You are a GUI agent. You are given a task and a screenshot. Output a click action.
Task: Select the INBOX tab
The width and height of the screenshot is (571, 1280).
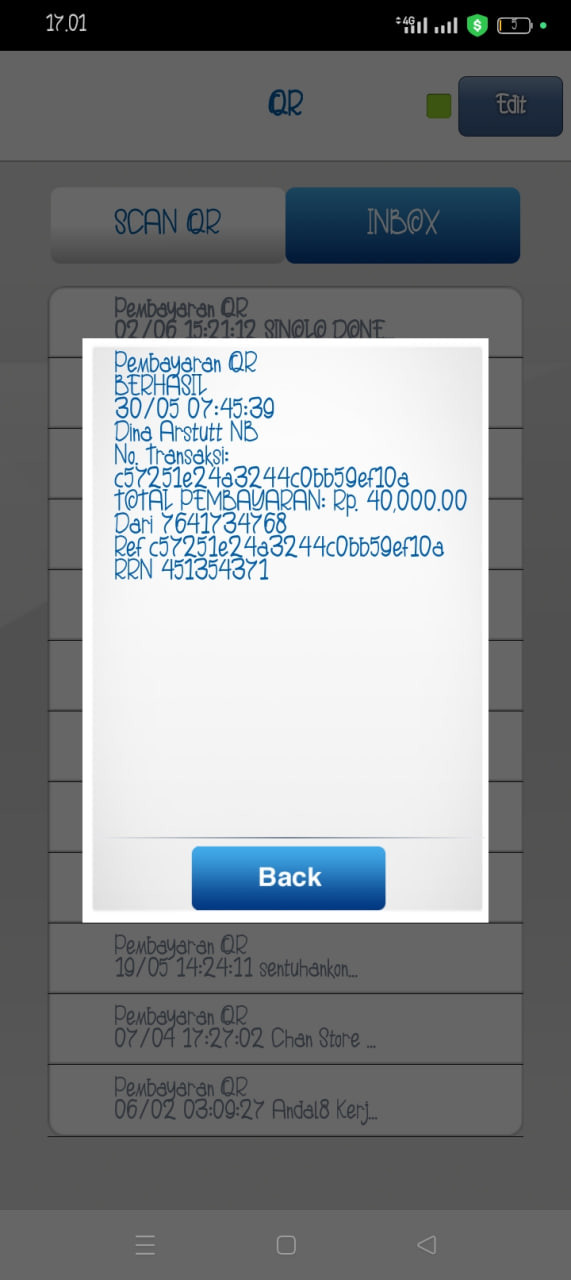[403, 224]
